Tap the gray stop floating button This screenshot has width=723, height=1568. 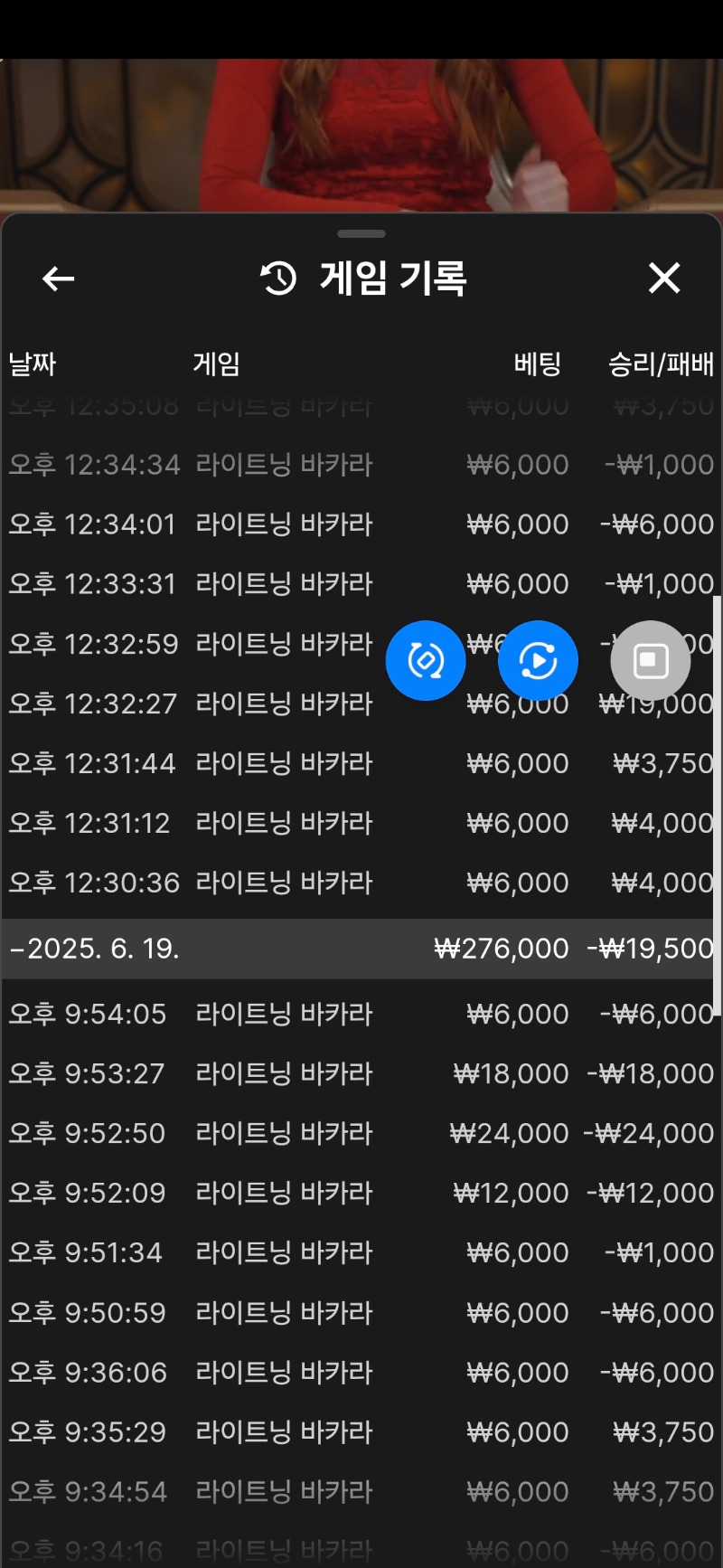[651, 661]
